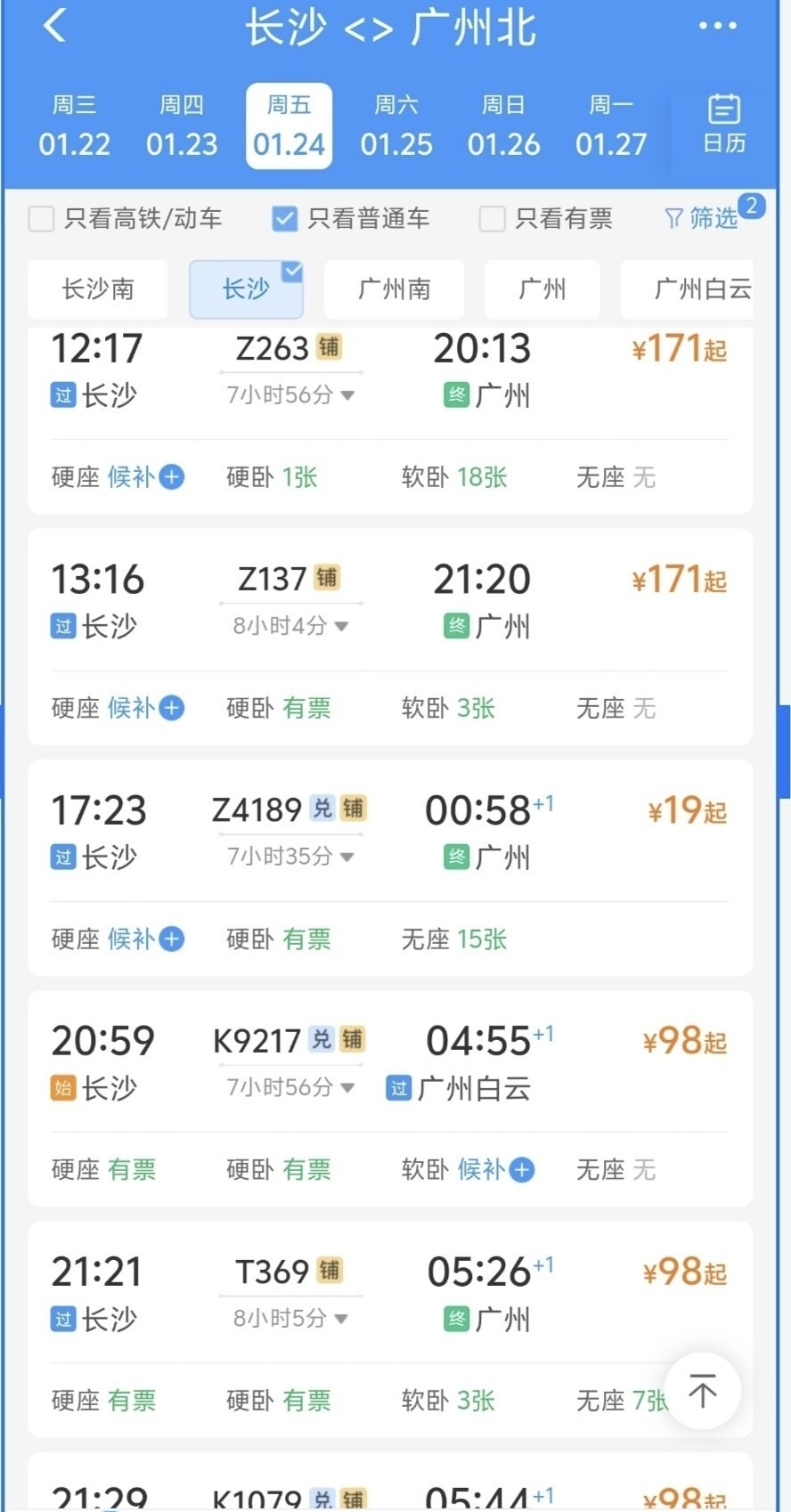This screenshot has height=1512, width=791.
Task: Filter by 长沙南 station
Action: (98, 289)
